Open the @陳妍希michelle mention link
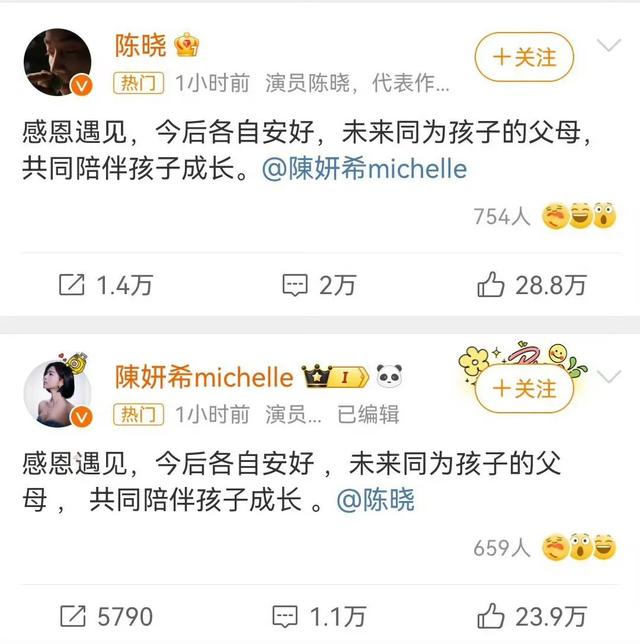 pos(363,169)
